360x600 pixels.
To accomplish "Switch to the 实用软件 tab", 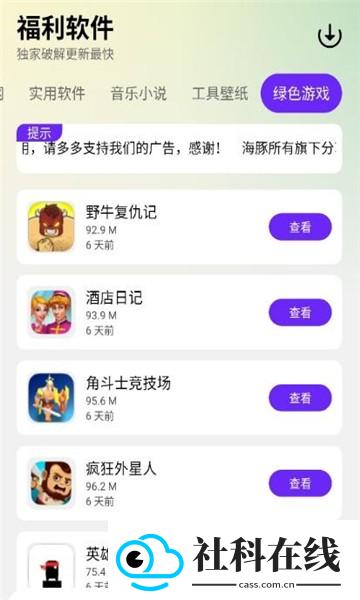I will click(x=57, y=93).
